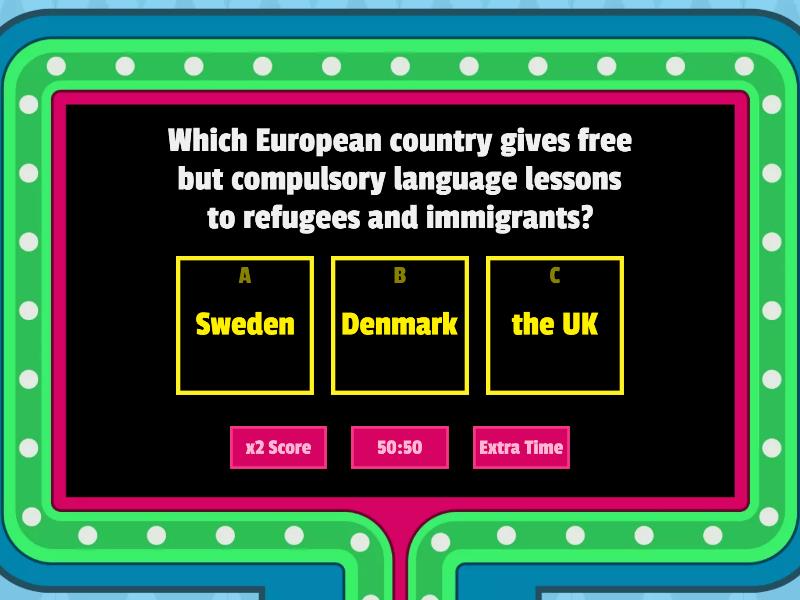Get Extra Time for this question

[x=521, y=447]
